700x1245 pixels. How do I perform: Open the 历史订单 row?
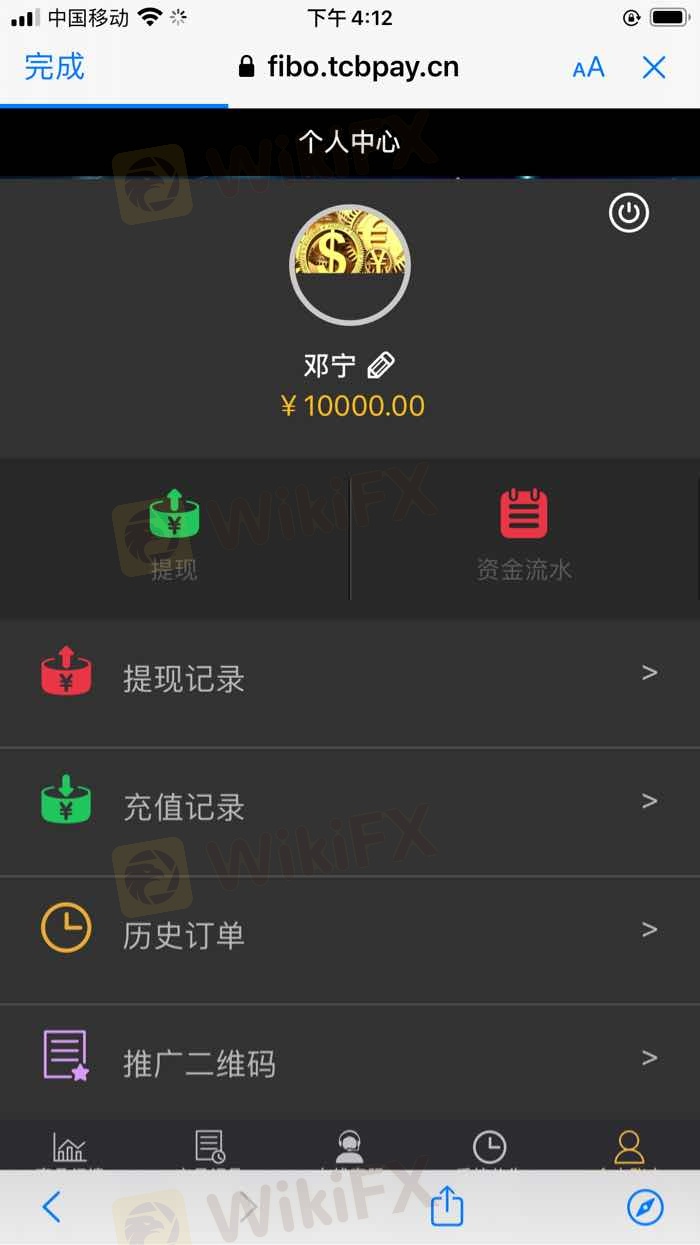pyautogui.click(x=349, y=936)
